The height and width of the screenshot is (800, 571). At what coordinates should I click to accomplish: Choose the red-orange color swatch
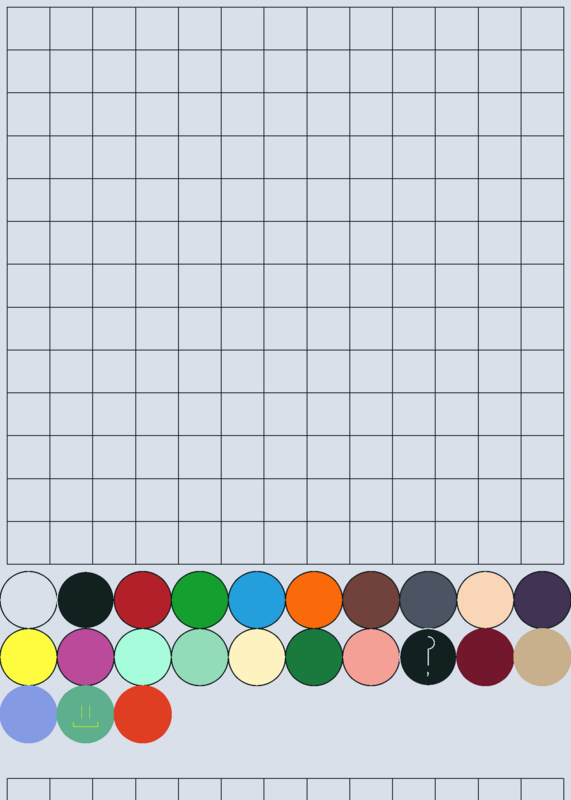(x=143, y=714)
